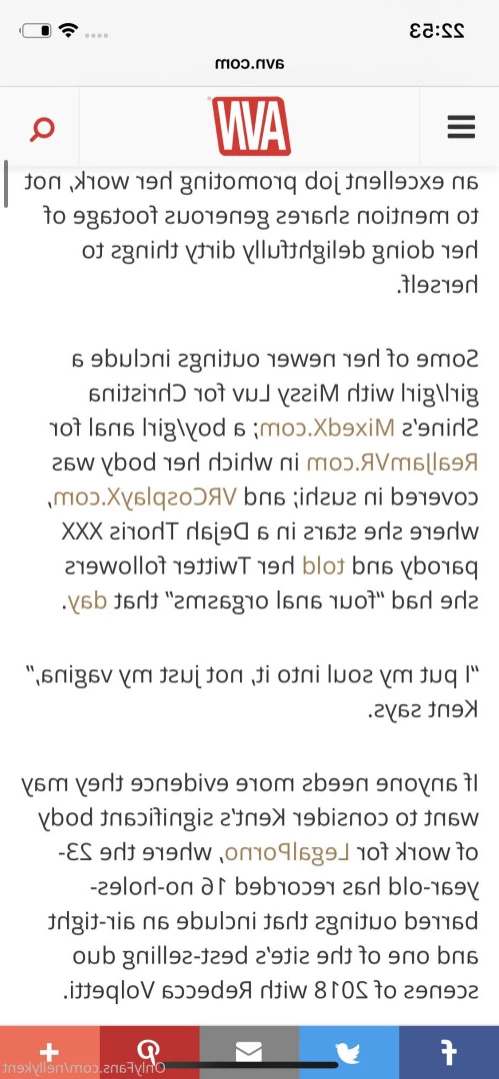The height and width of the screenshot is (1079, 499).
Task: Visit the LegalPorno link
Action: pyautogui.click(x=286, y=853)
